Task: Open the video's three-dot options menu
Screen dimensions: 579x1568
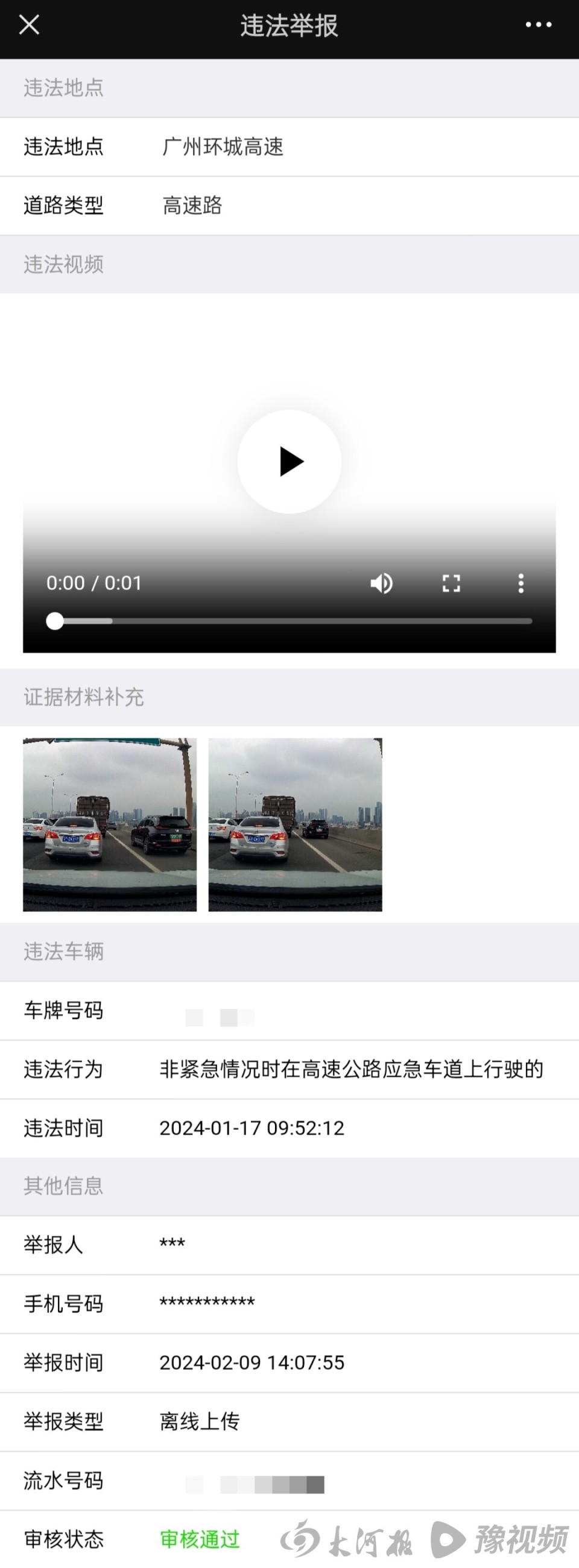Action: [x=521, y=583]
